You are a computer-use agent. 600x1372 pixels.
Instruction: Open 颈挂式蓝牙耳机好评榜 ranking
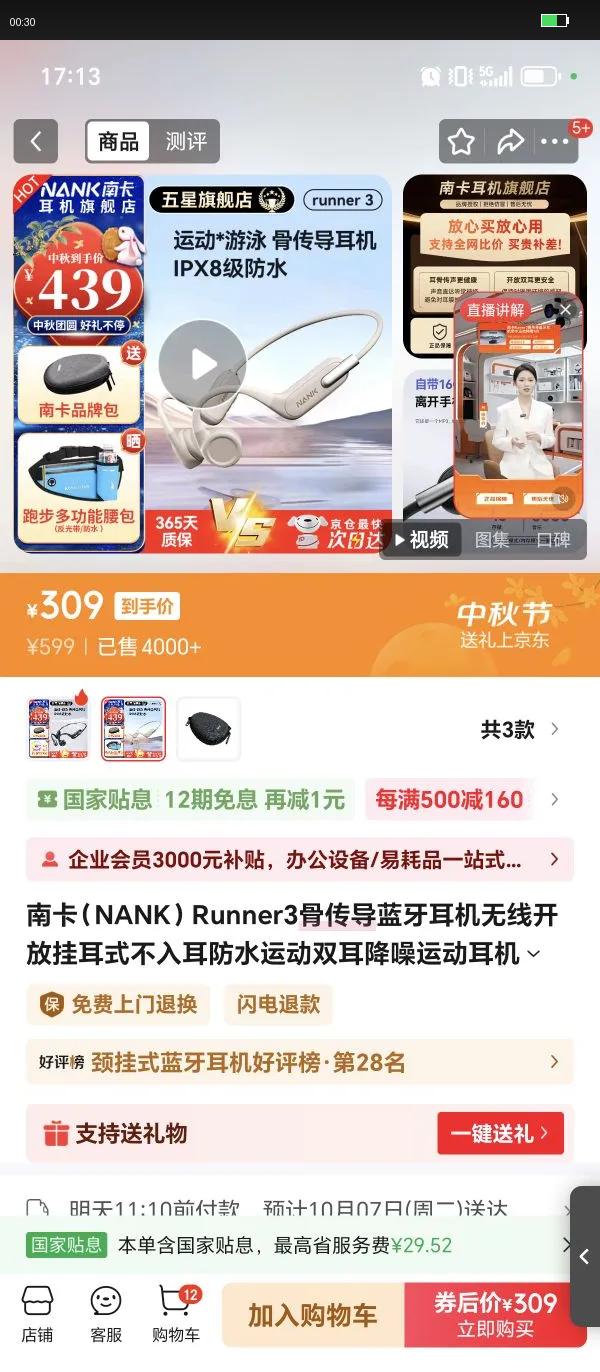tap(300, 1062)
